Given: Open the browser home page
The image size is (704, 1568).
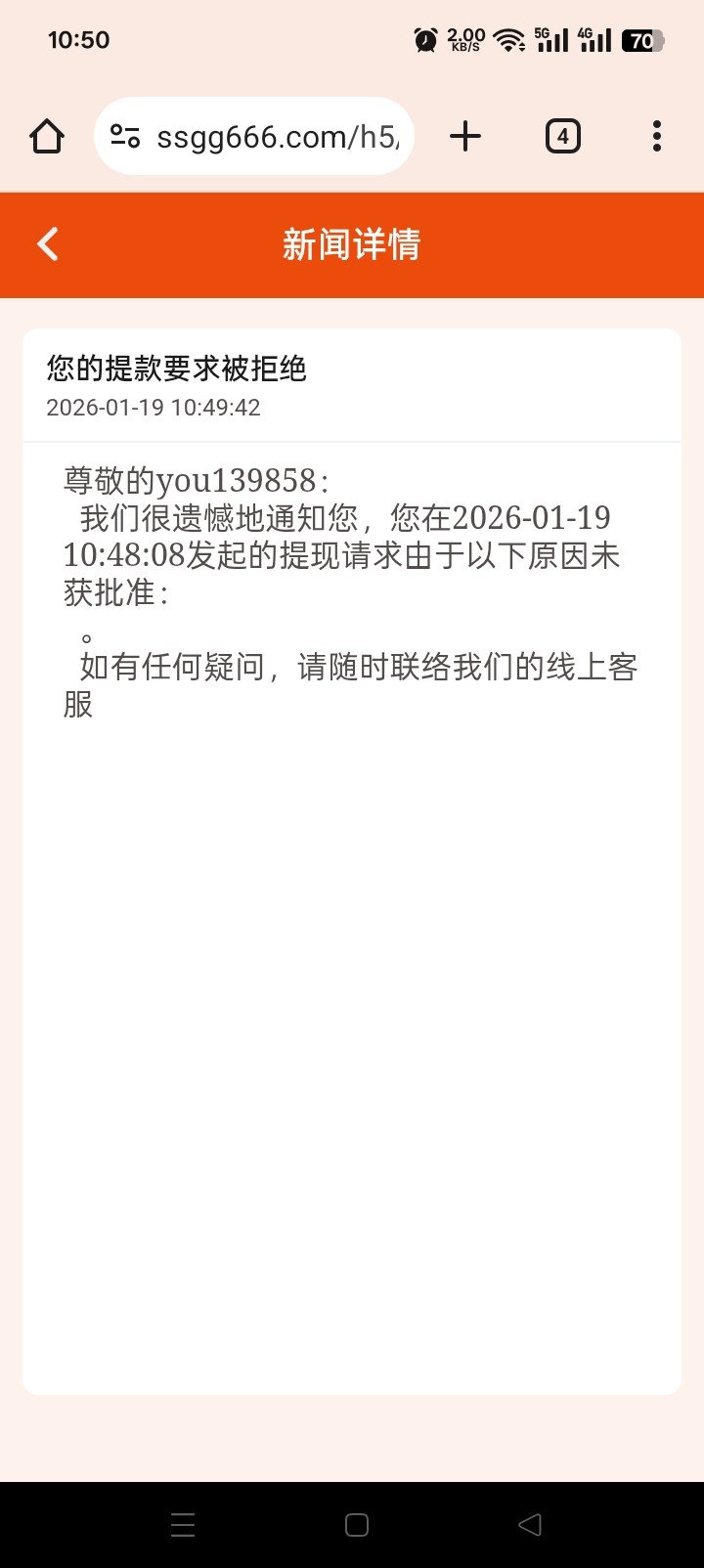Looking at the screenshot, I should pyautogui.click(x=47, y=137).
